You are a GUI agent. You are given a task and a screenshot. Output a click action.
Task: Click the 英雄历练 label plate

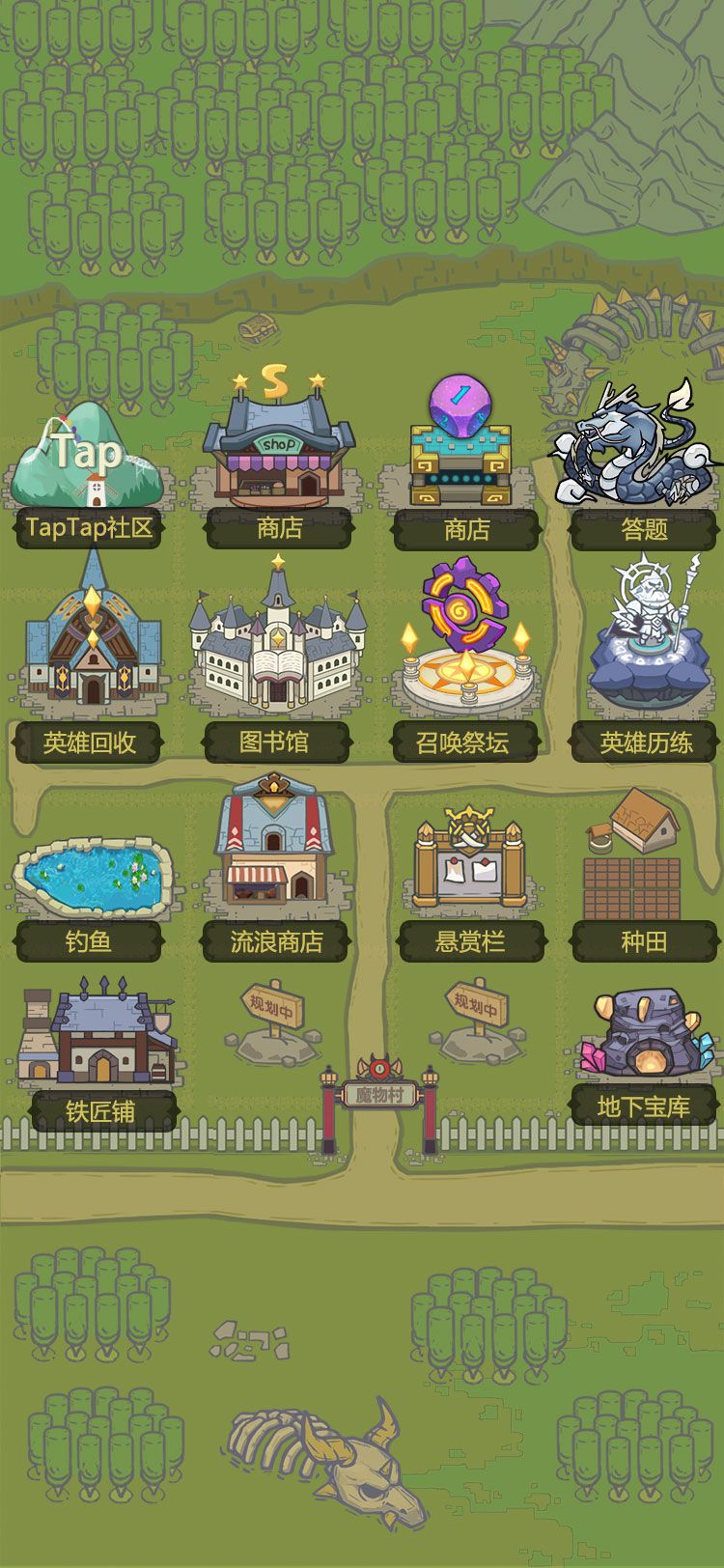[x=645, y=742]
